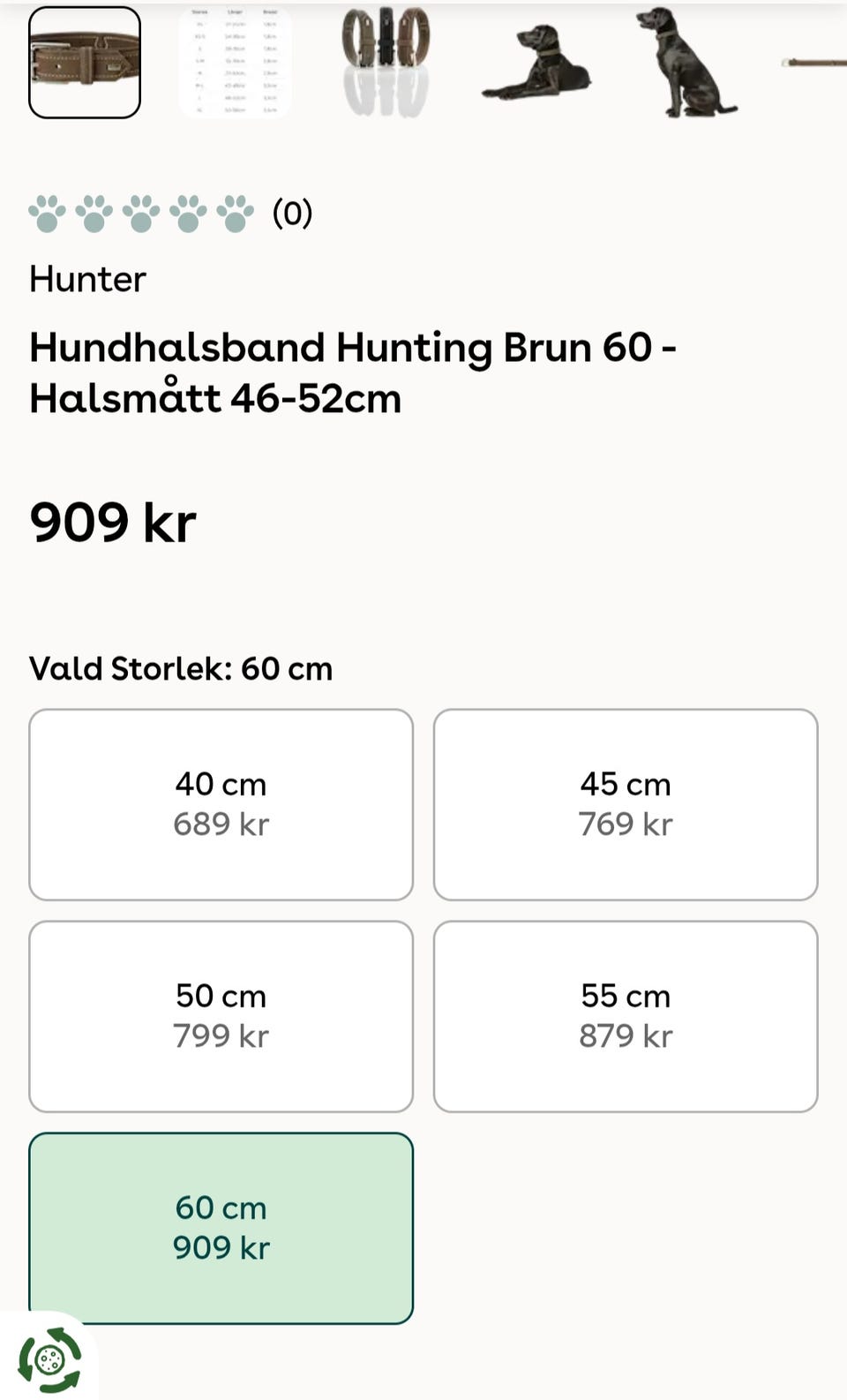The height and width of the screenshot is (1400, 847).
Task: Pick the 50 cm size option
Action: click(x=221, y=1016)
